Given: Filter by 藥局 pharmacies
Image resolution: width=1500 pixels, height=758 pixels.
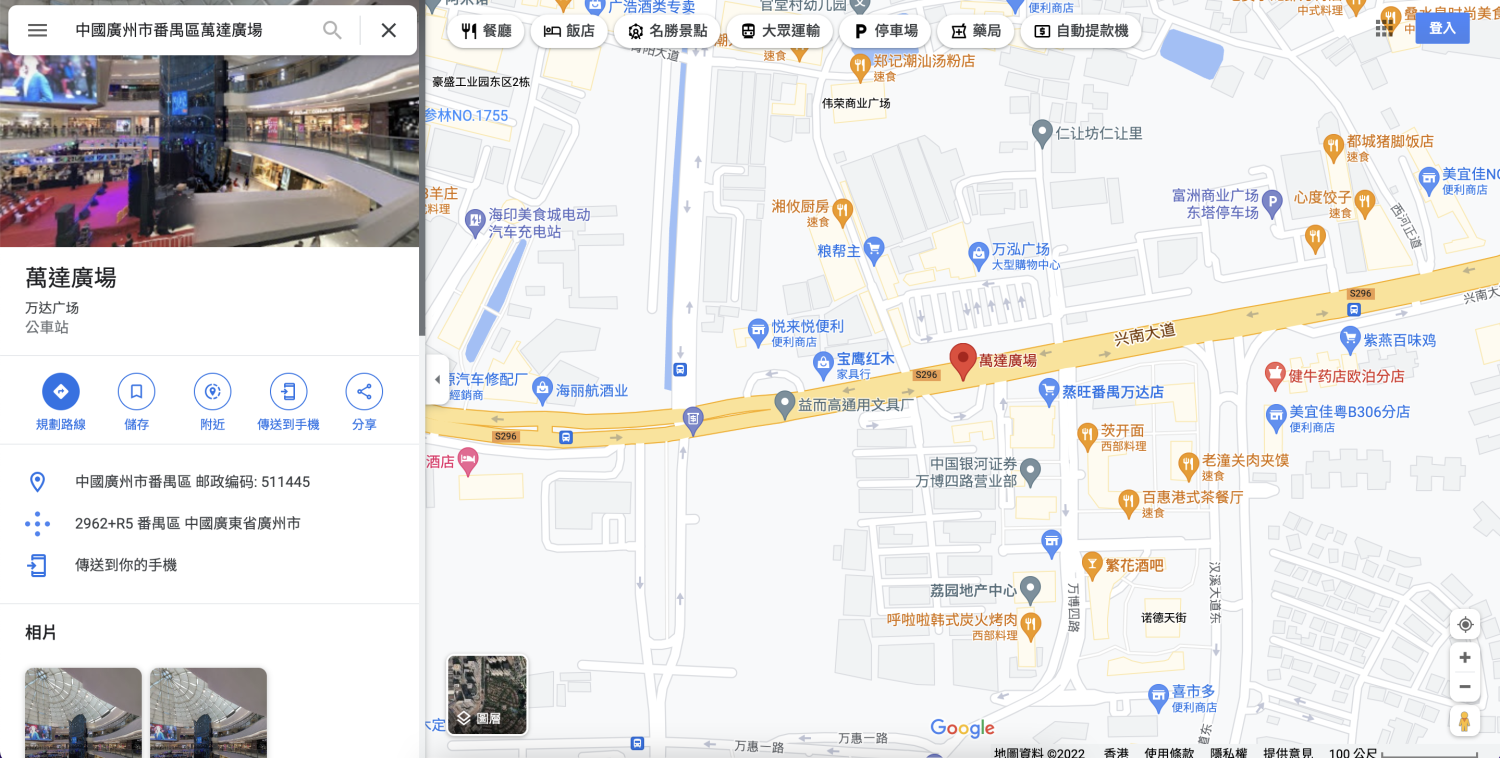Looking at the screenshot, I should pyautogui.click(x=976, y=31).
